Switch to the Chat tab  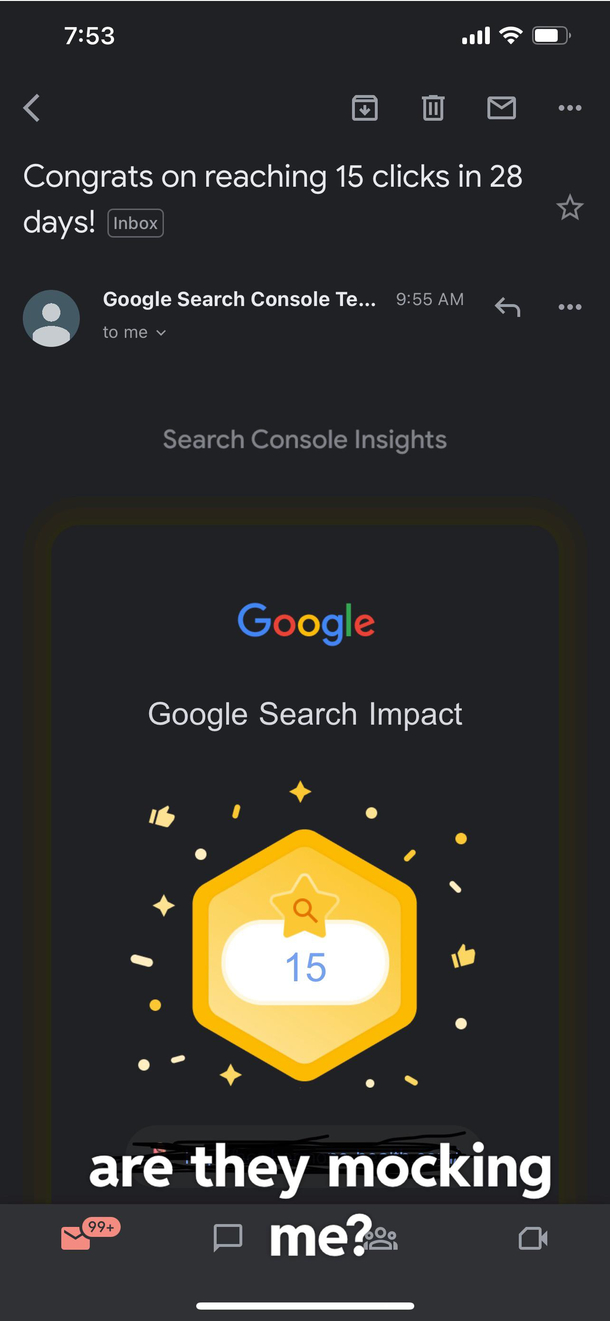pos(228,1238)
